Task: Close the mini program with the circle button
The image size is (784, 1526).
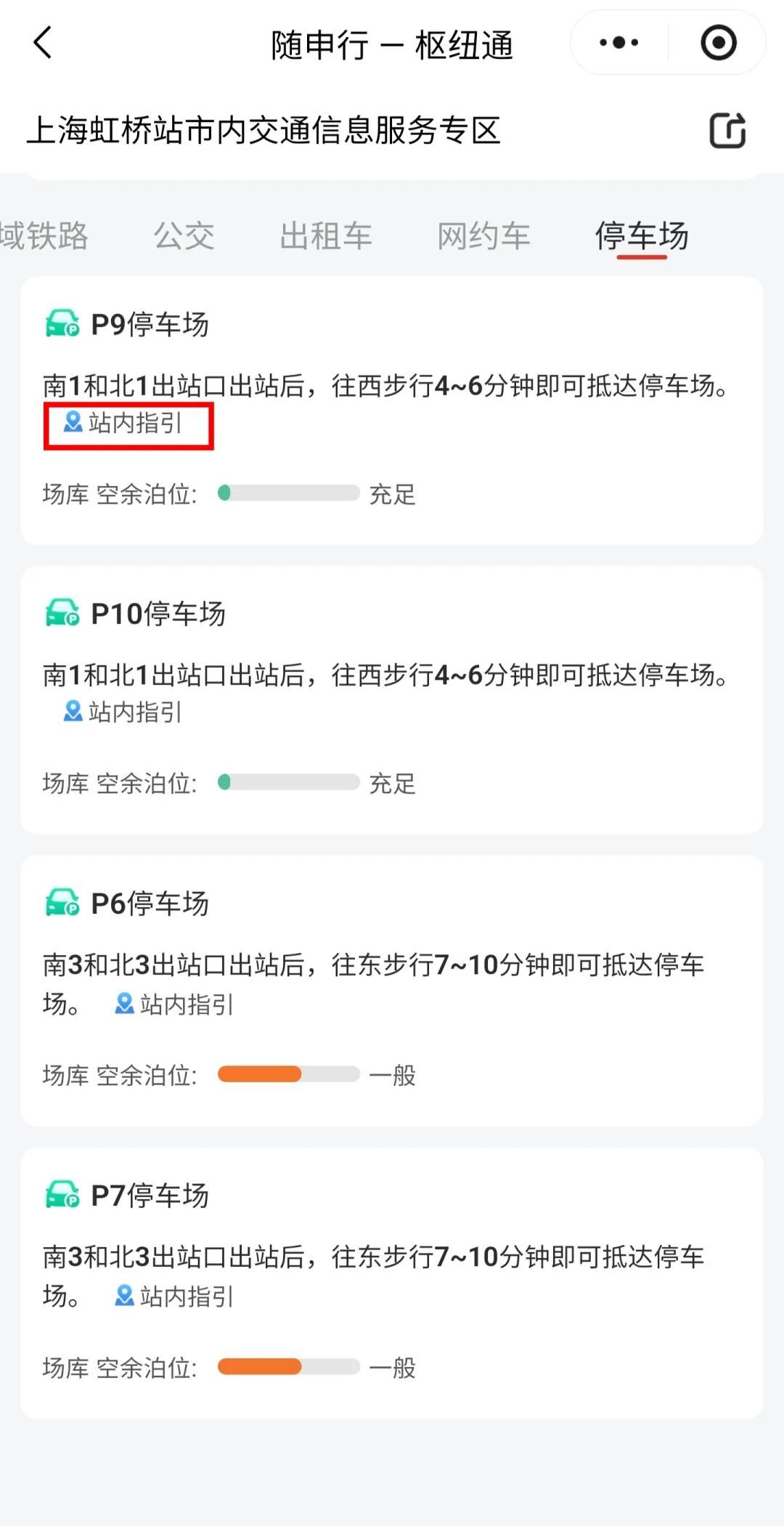Action: [718, 43]
